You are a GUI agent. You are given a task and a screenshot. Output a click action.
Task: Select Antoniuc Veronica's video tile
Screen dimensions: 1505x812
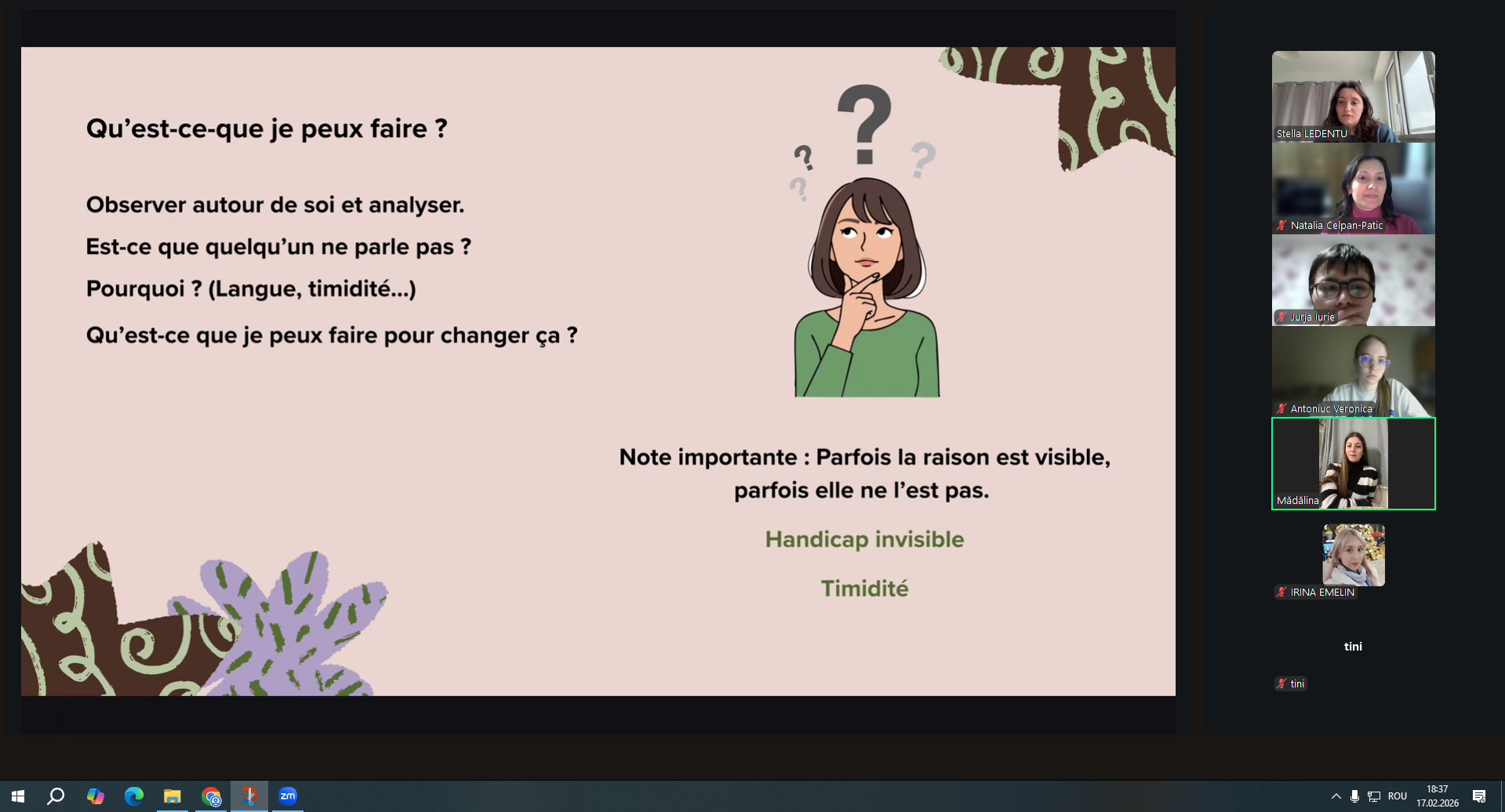click(x=1353, y=372)
